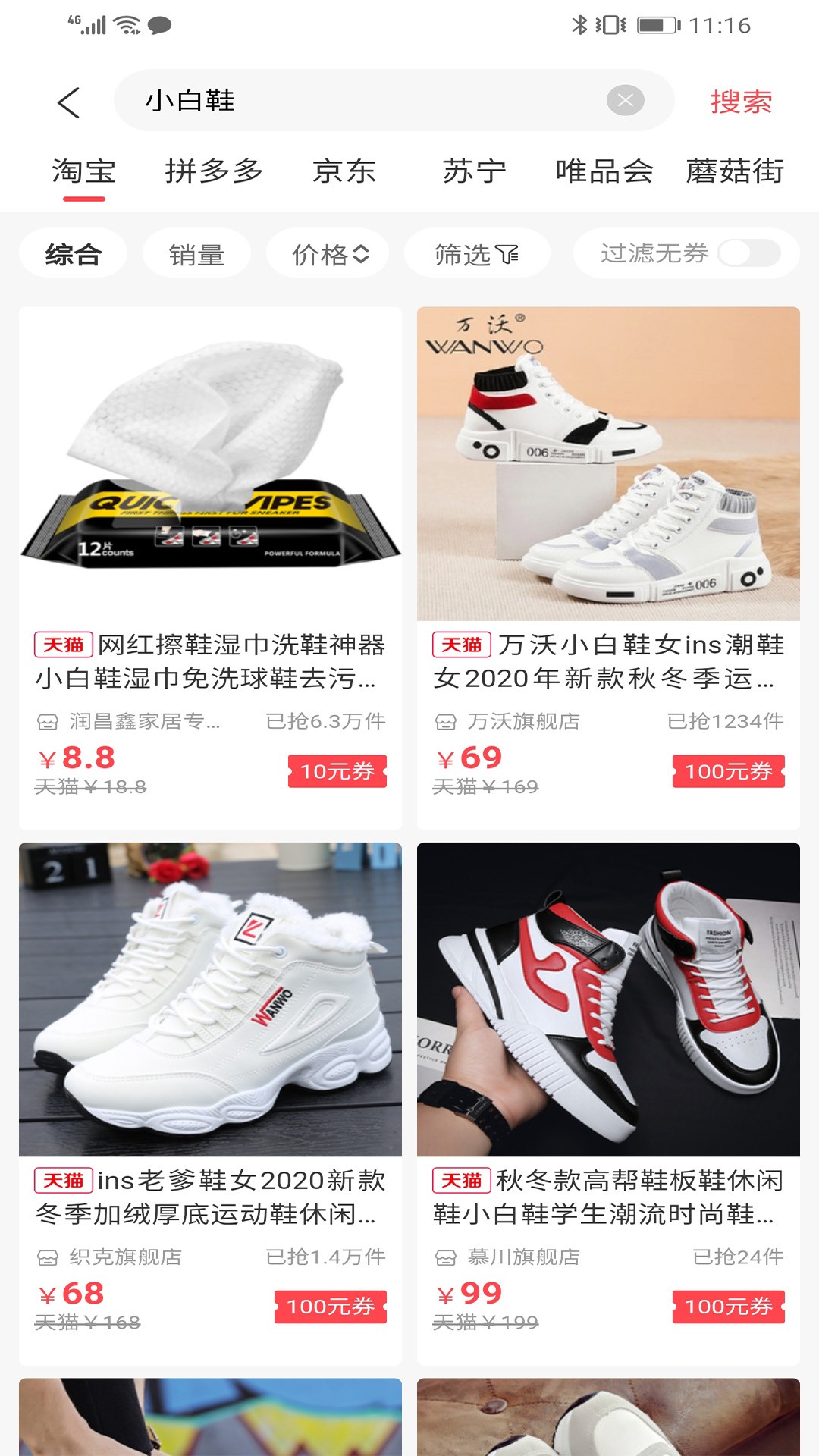
Task: Claim the 10元券 coupon on shoe wipes
Action: tap(337, 773)
